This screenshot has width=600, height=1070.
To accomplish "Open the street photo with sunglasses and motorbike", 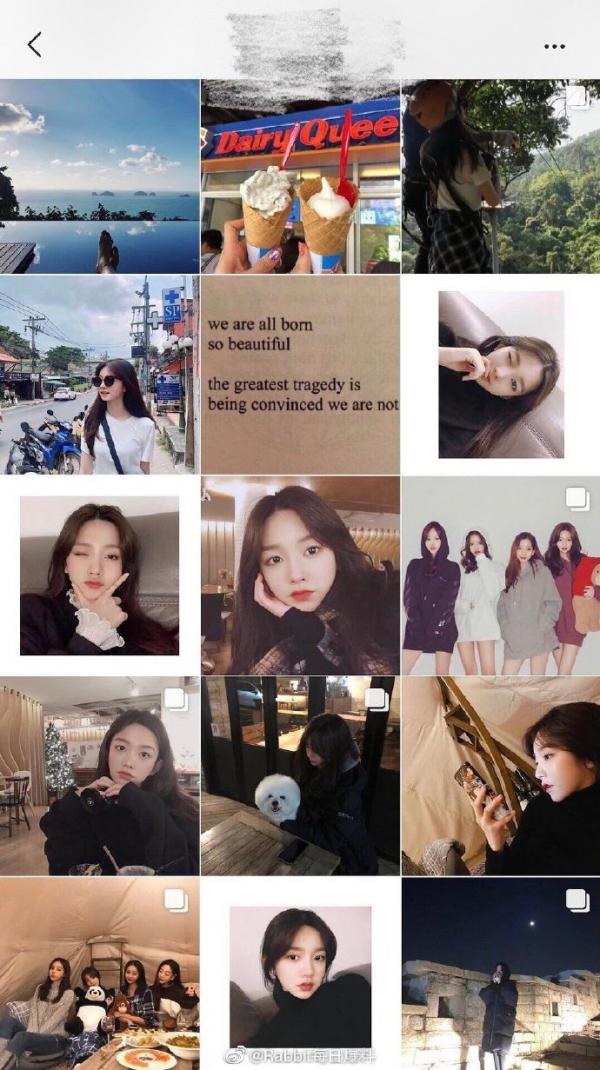I will (99, 375).
